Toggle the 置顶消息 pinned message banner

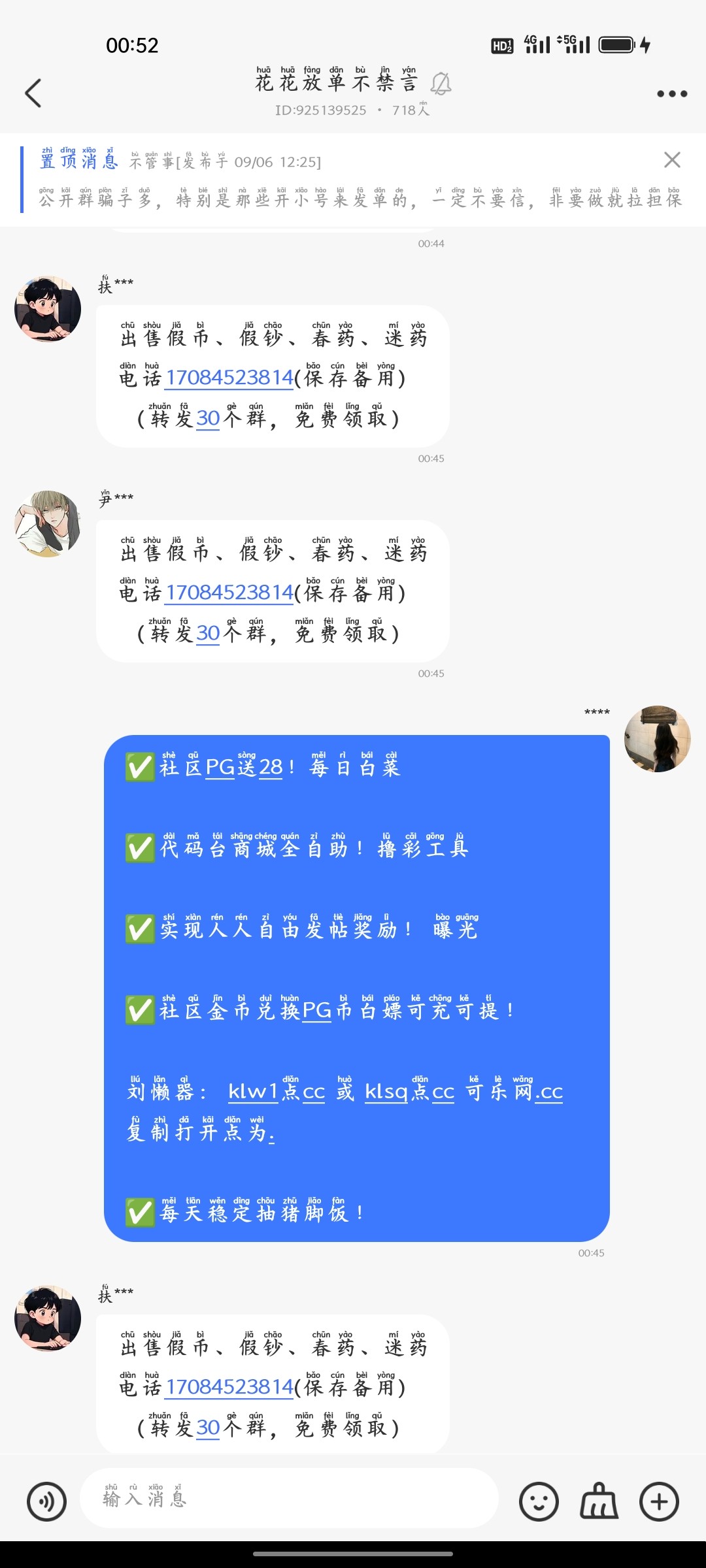[78, 160]
